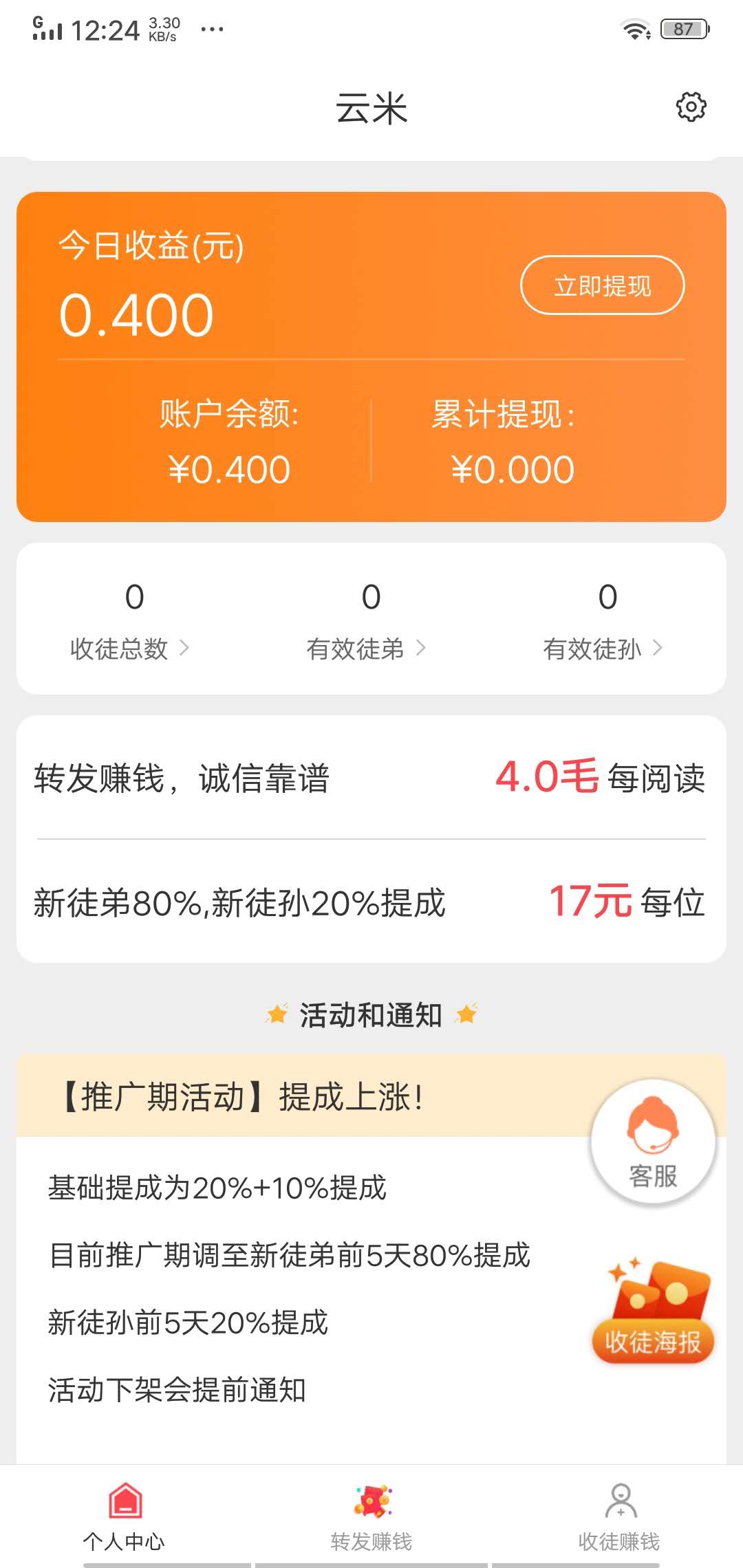743x1568 pixels.
Task: Tap the Wi-Fi icon in the status bar
Action: (635, 29)
